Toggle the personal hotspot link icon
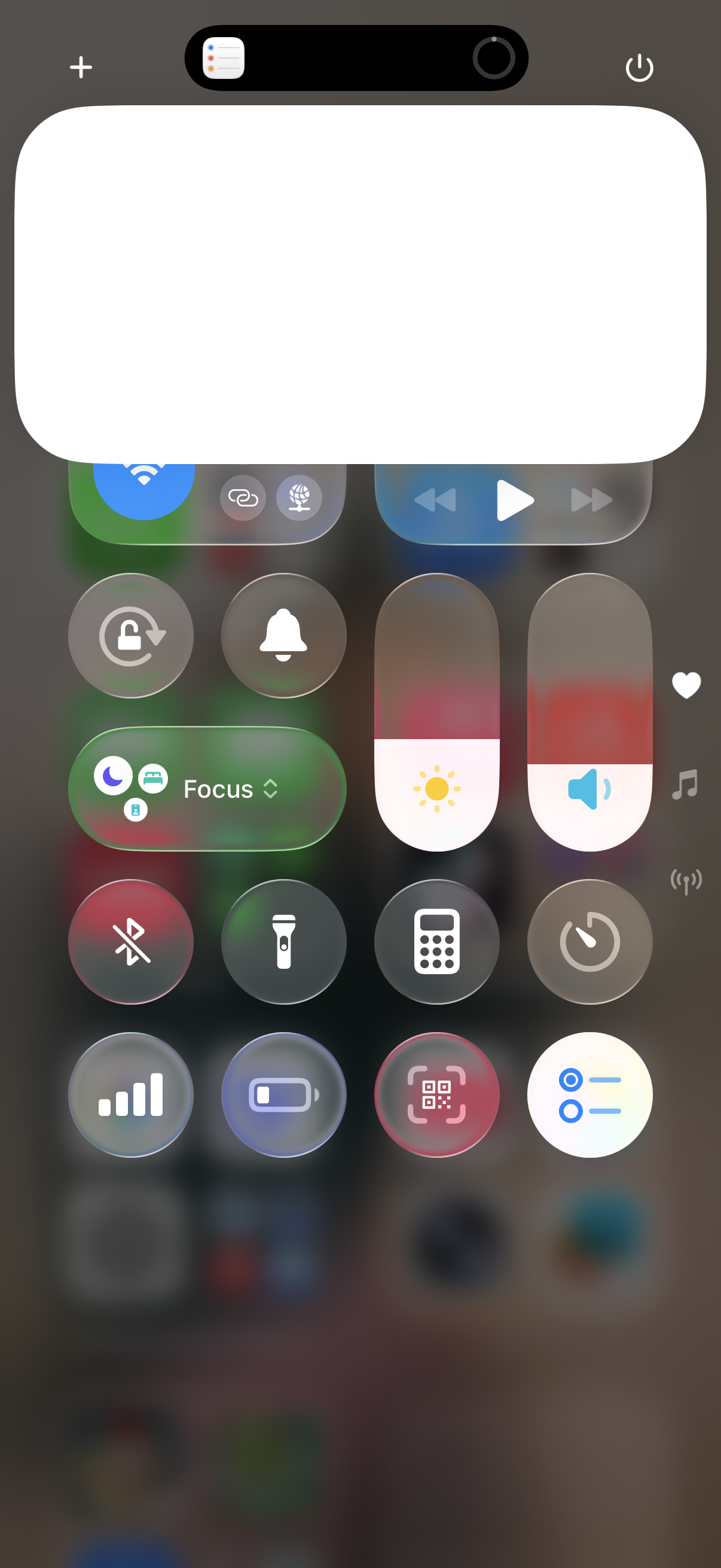Screen dimensions: 721x1568 pyautogui.click(x=243, y=498)
